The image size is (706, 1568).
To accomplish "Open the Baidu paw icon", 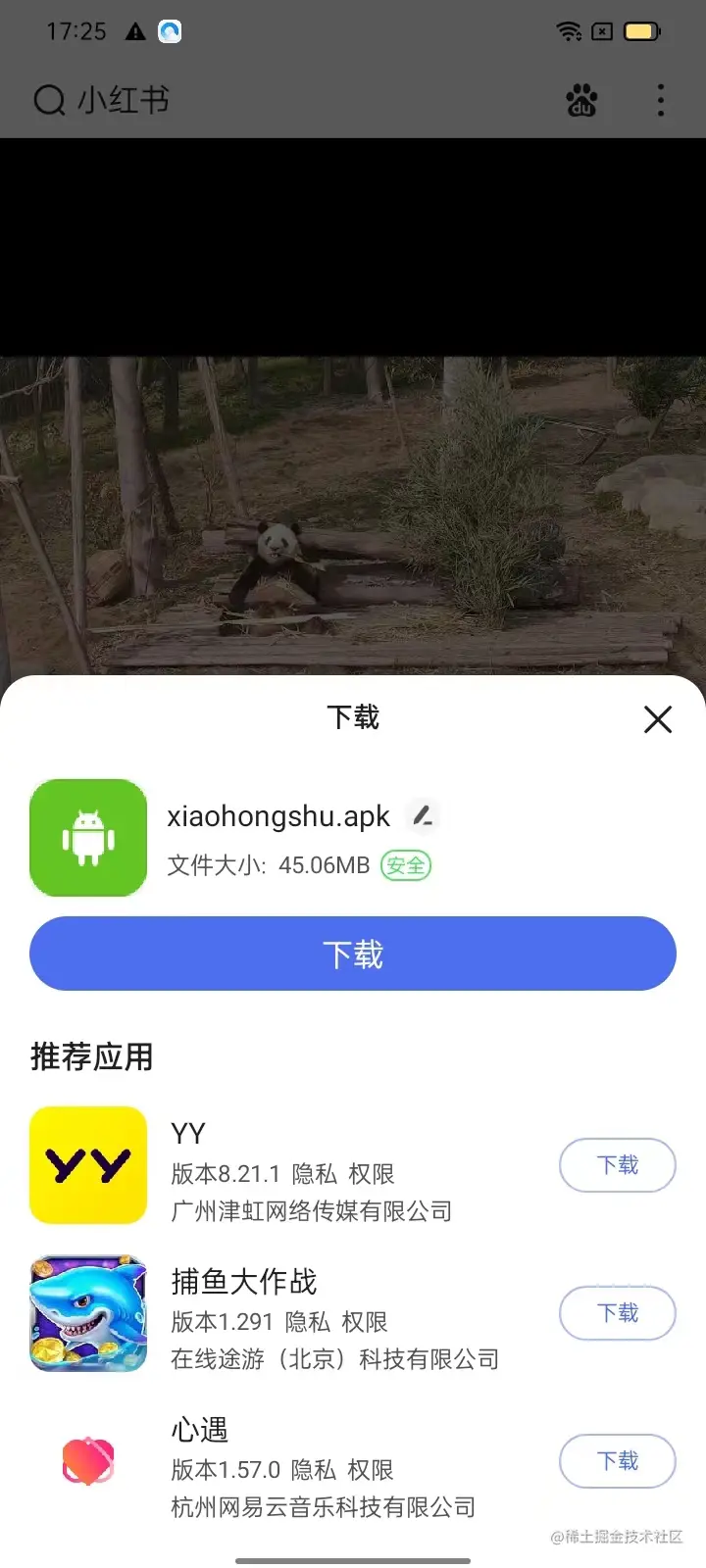I will [x=581, y=100].
